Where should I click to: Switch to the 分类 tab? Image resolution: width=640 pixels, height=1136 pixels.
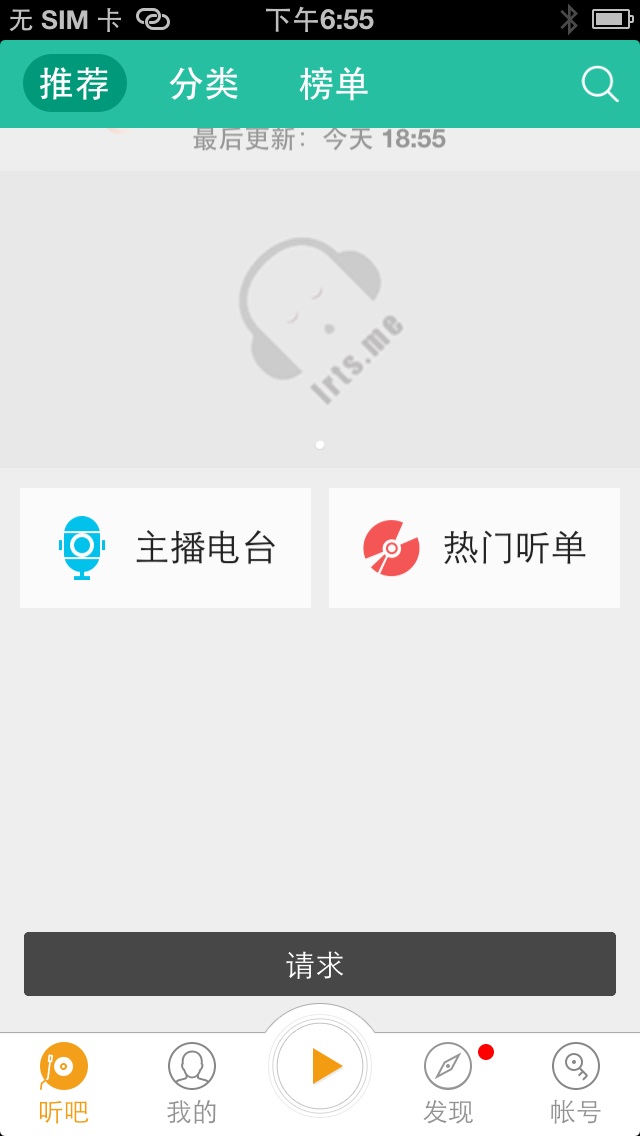tap(204, 84)
